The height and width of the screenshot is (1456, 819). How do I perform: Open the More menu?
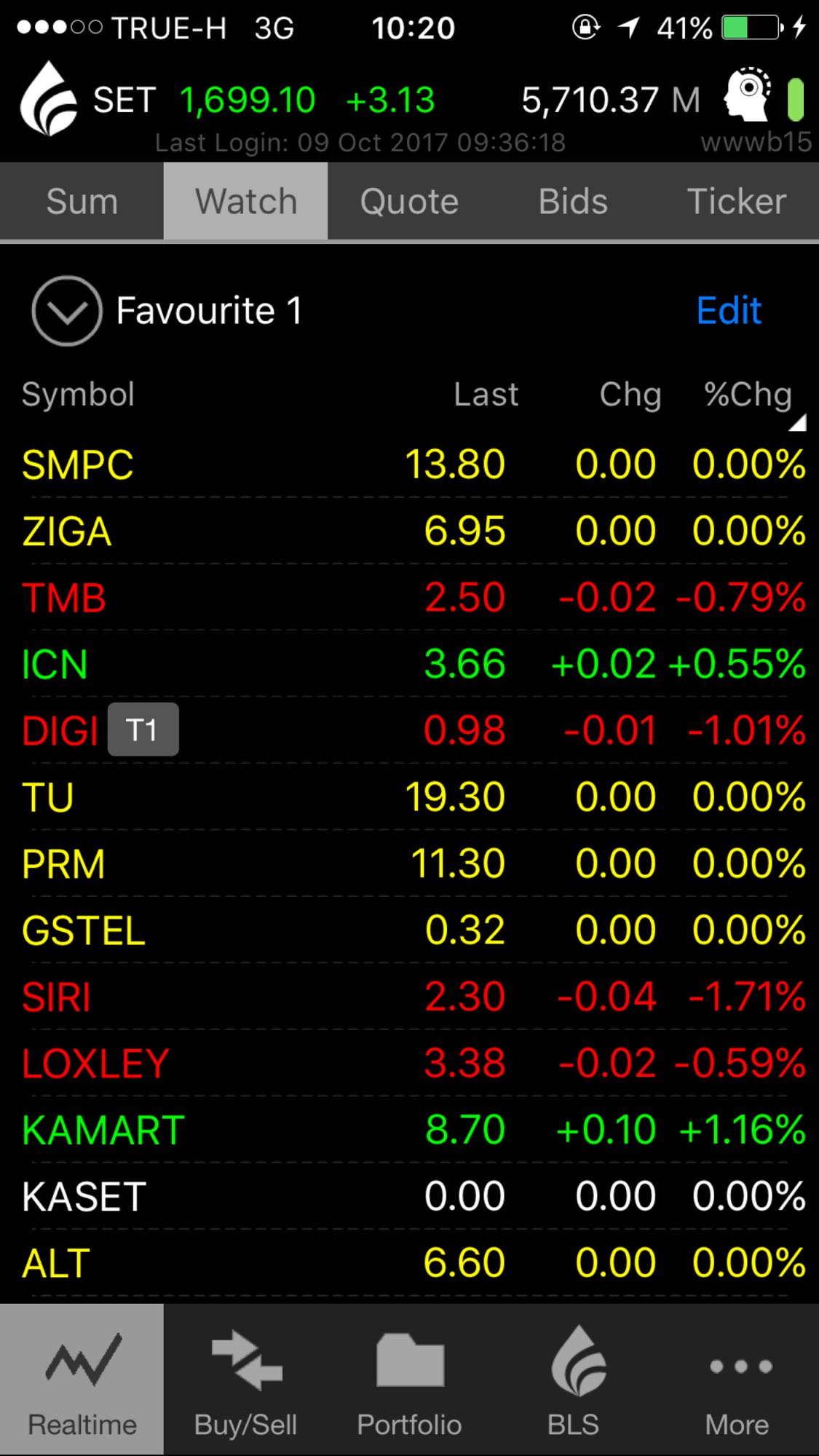[737, 1380]
